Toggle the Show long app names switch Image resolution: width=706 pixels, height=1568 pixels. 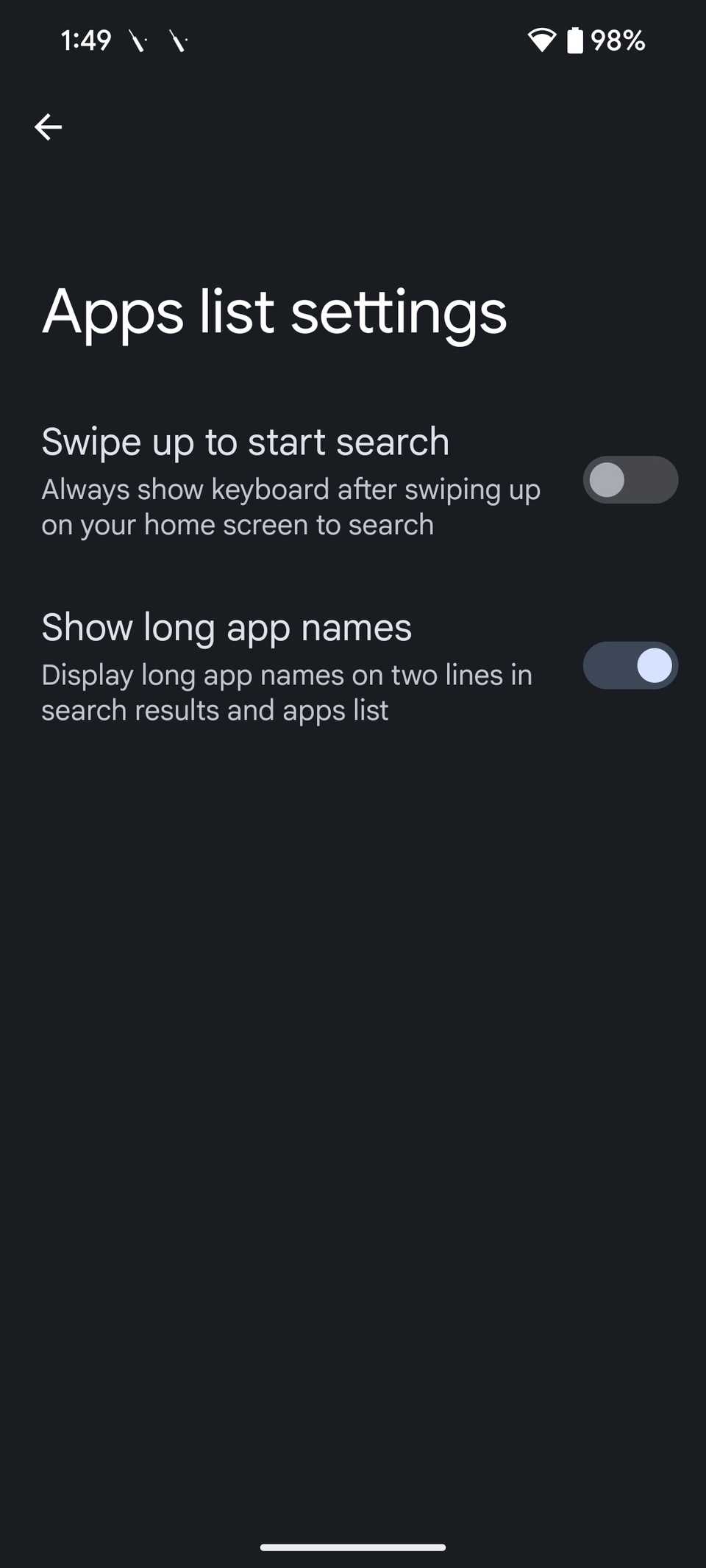tap(630, 665)
